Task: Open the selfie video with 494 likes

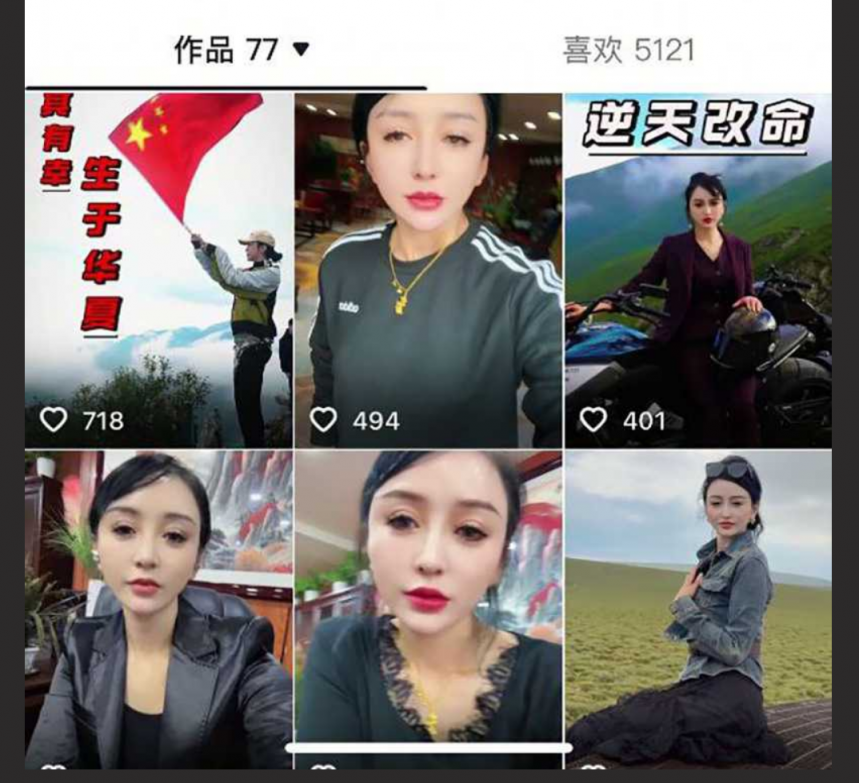Action: tap(428, 270)
